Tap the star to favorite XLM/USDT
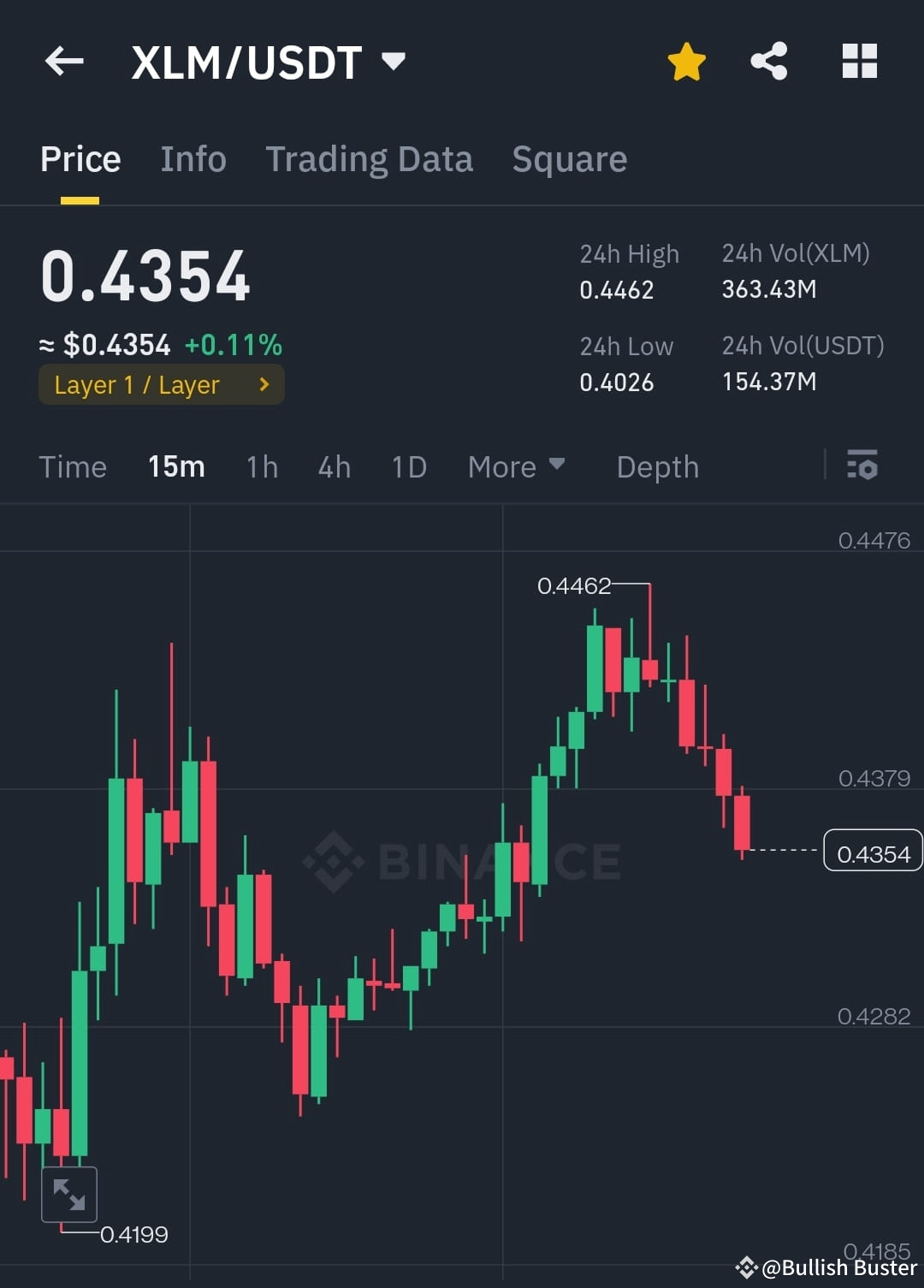The image size is (924, 1288). [x=686, y=61]
